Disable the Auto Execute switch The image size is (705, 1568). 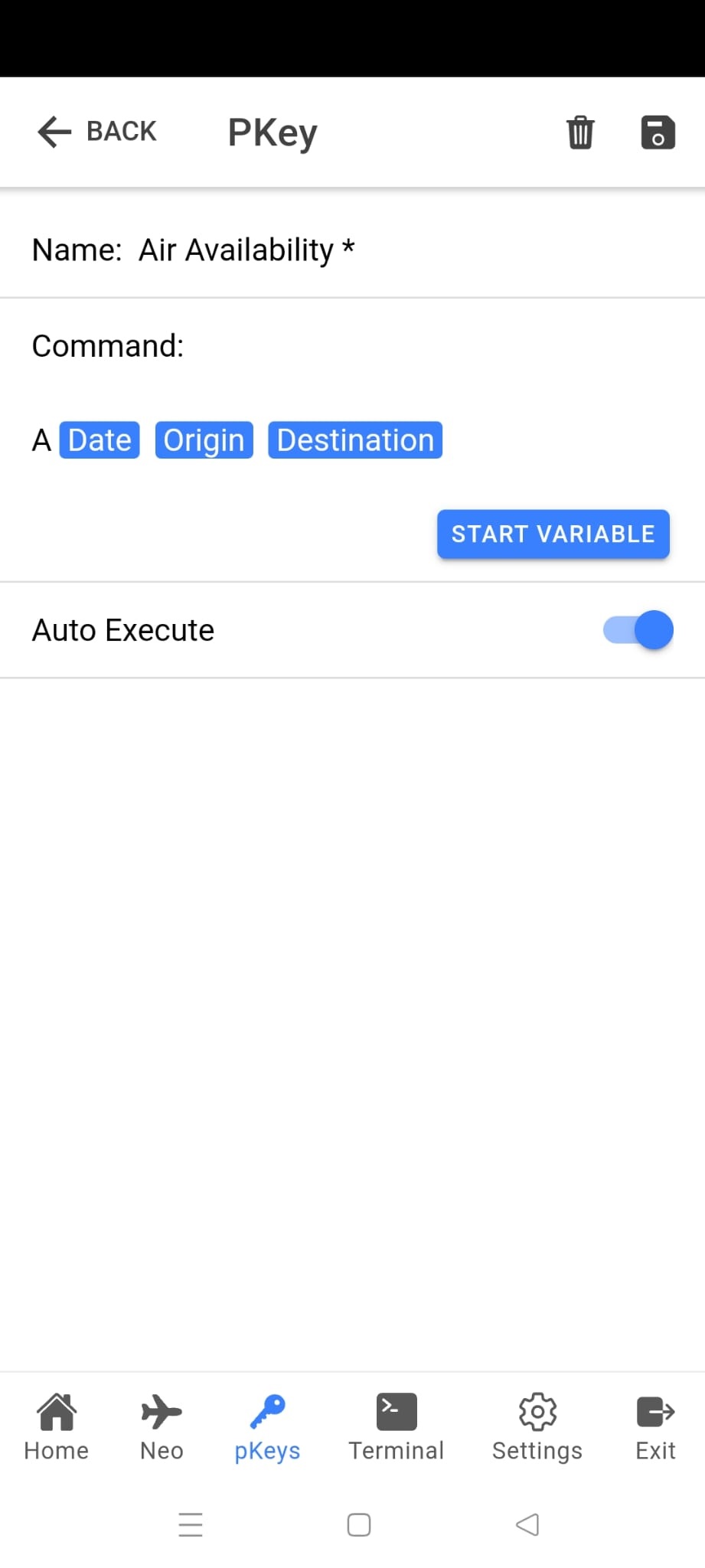tap(638, 630)
